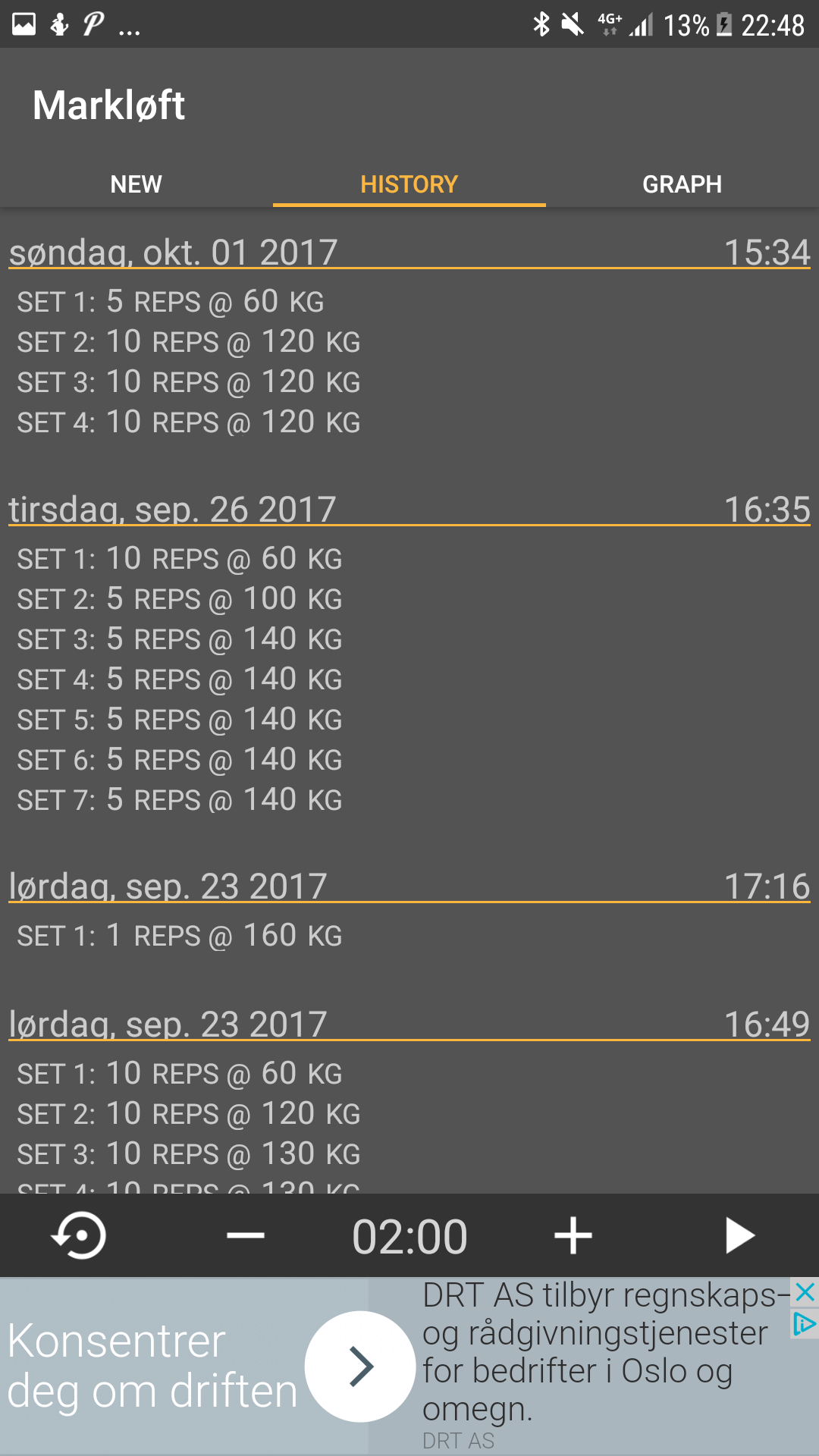The image size is (819, 1456).
Task: Select the HISTORY tab
Action: (x=409, y=184)
